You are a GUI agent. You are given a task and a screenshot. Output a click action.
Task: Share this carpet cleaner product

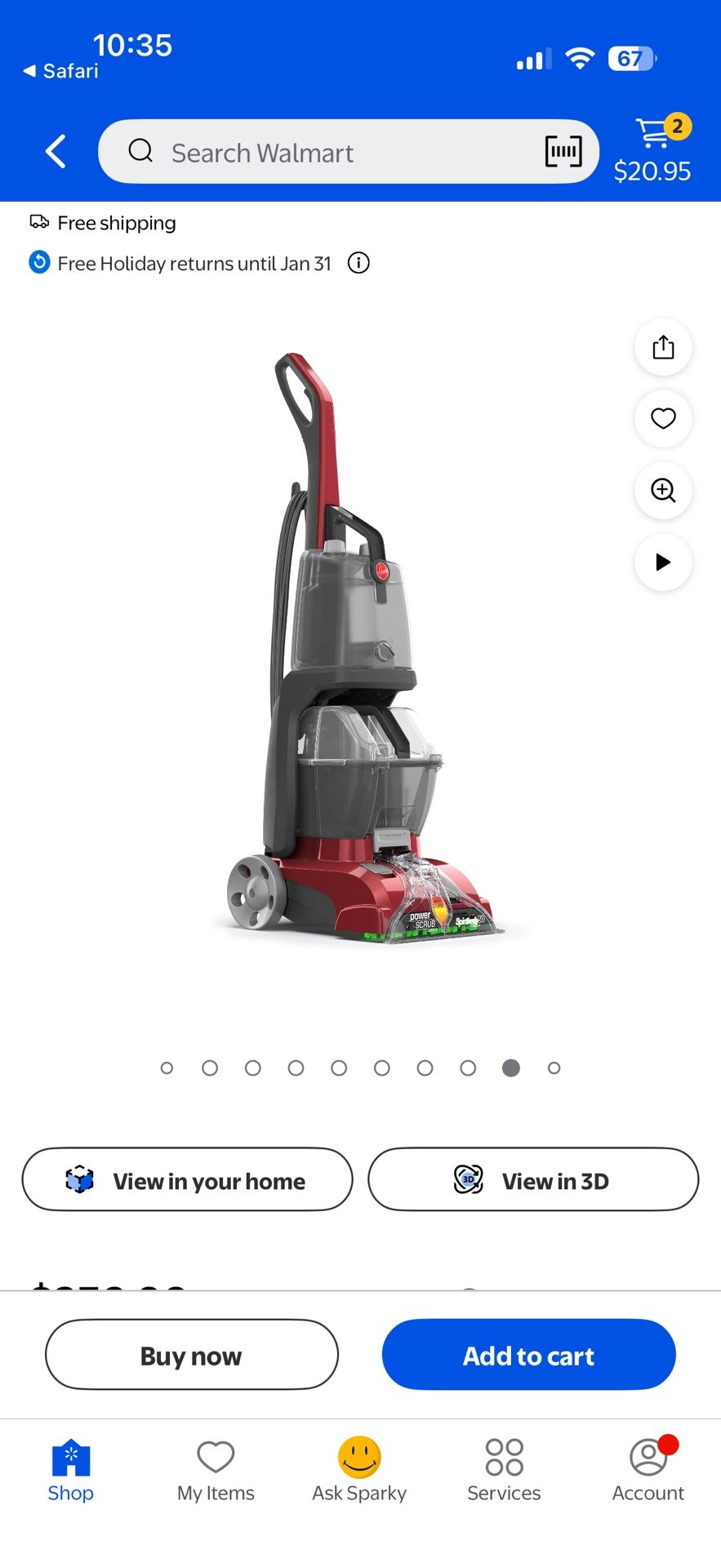[x=663, y=348]
